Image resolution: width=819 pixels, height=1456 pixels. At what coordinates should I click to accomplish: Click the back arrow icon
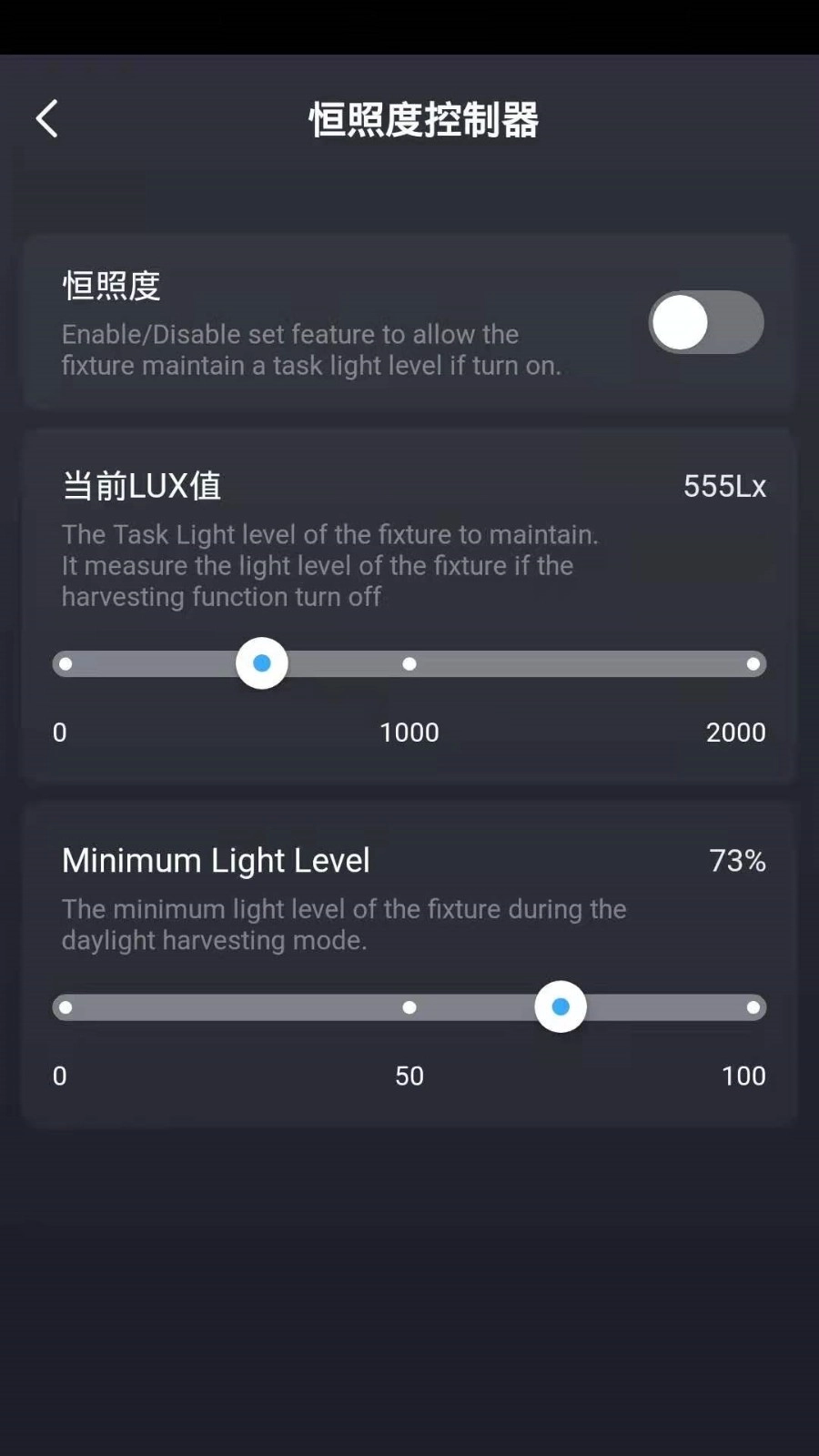[47, 117]
